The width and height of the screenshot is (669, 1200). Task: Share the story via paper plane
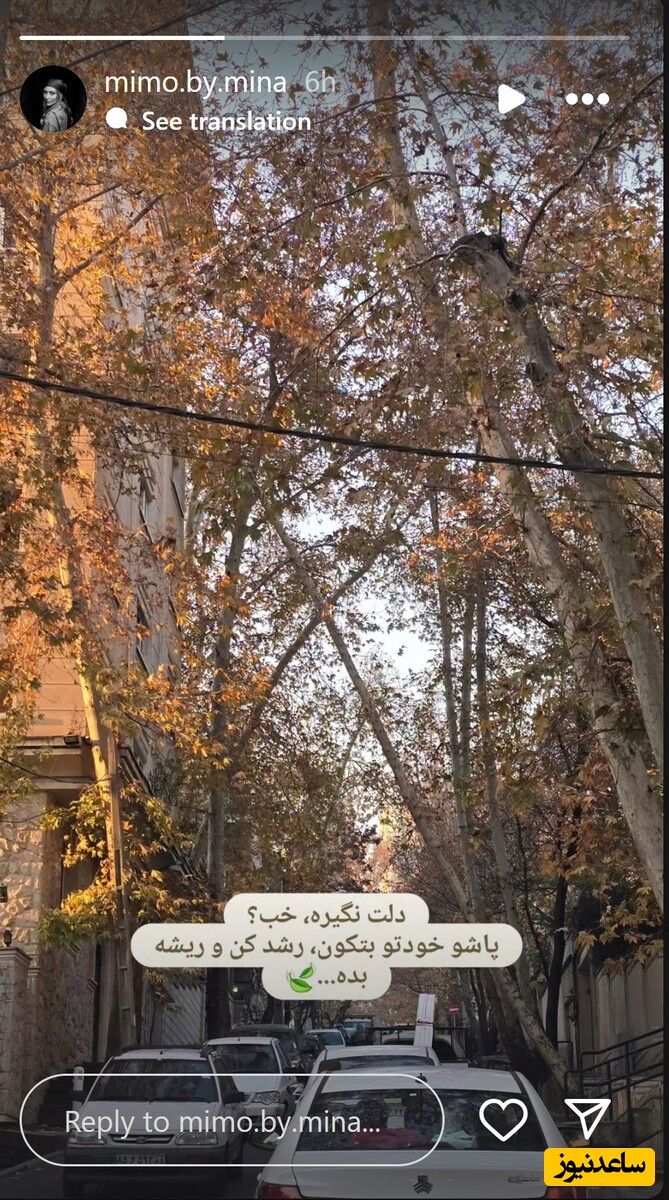[x=587, y=1119]
